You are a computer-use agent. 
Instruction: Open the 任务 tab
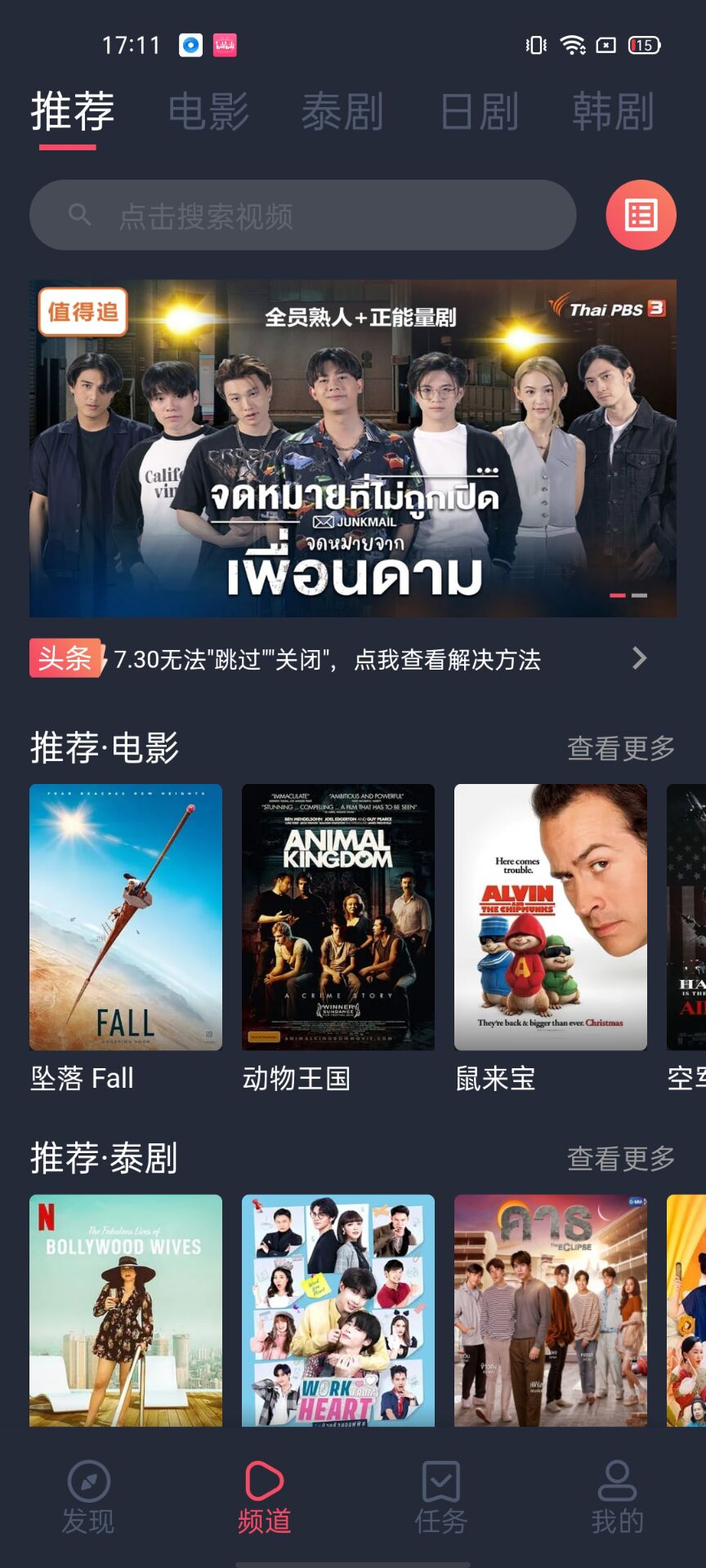[x=441, y=1498]
